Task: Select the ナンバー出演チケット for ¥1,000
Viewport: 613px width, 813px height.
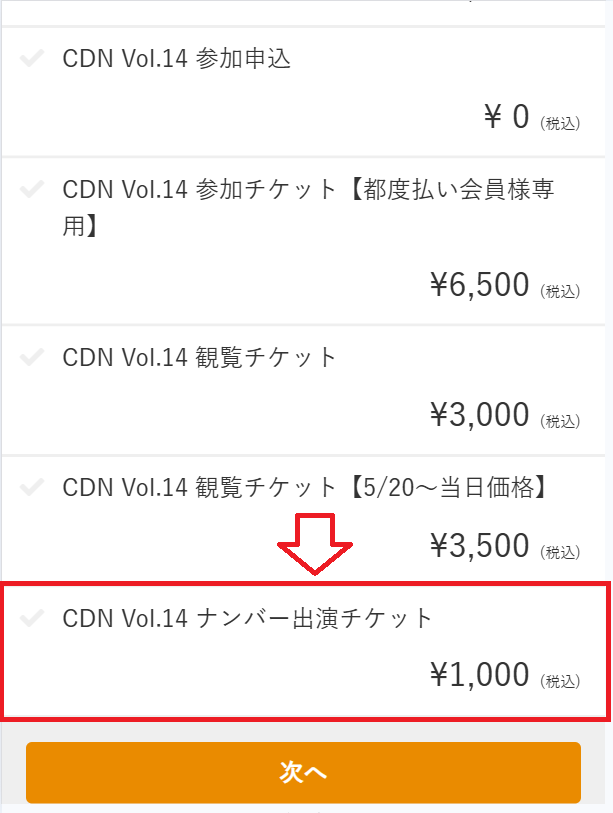Action: tap(248, 618)
